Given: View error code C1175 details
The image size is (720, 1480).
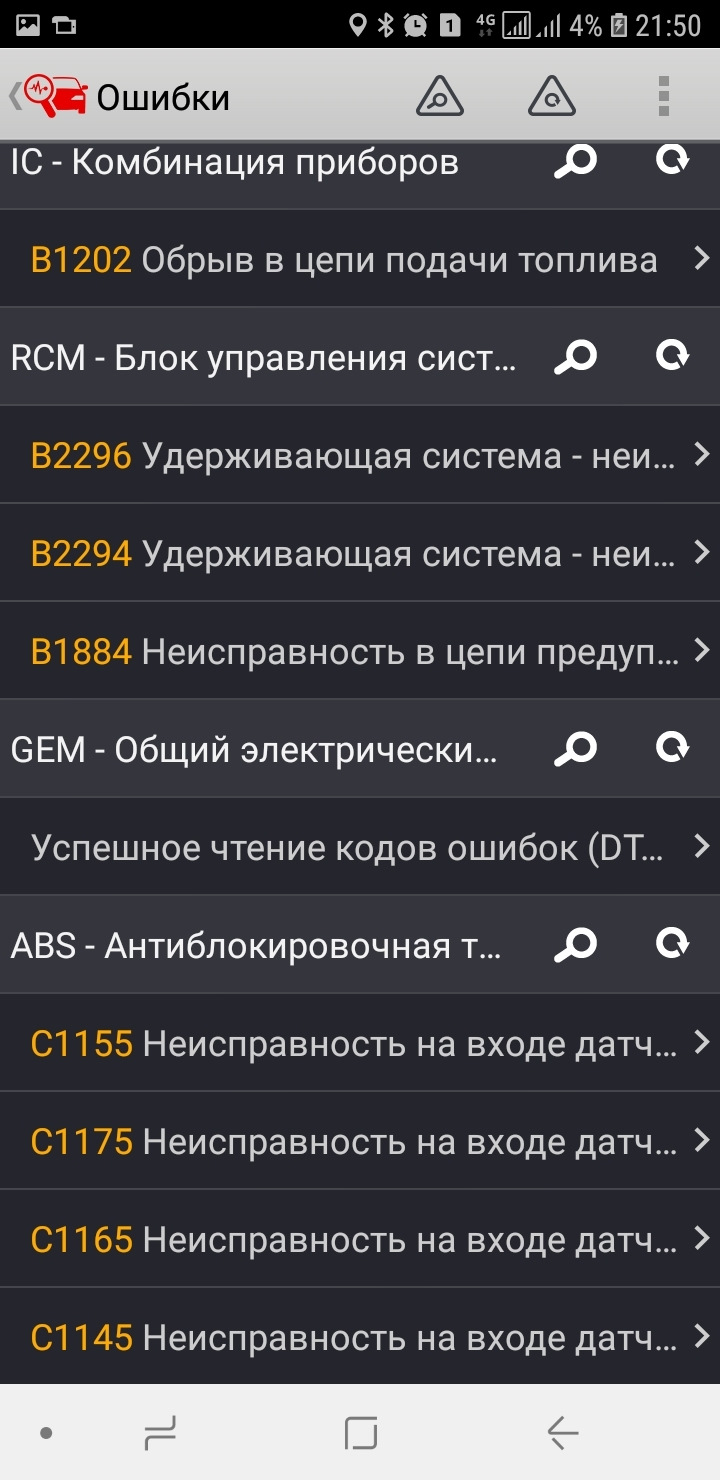Looking at the screenshot, I should pos(360,1142).
